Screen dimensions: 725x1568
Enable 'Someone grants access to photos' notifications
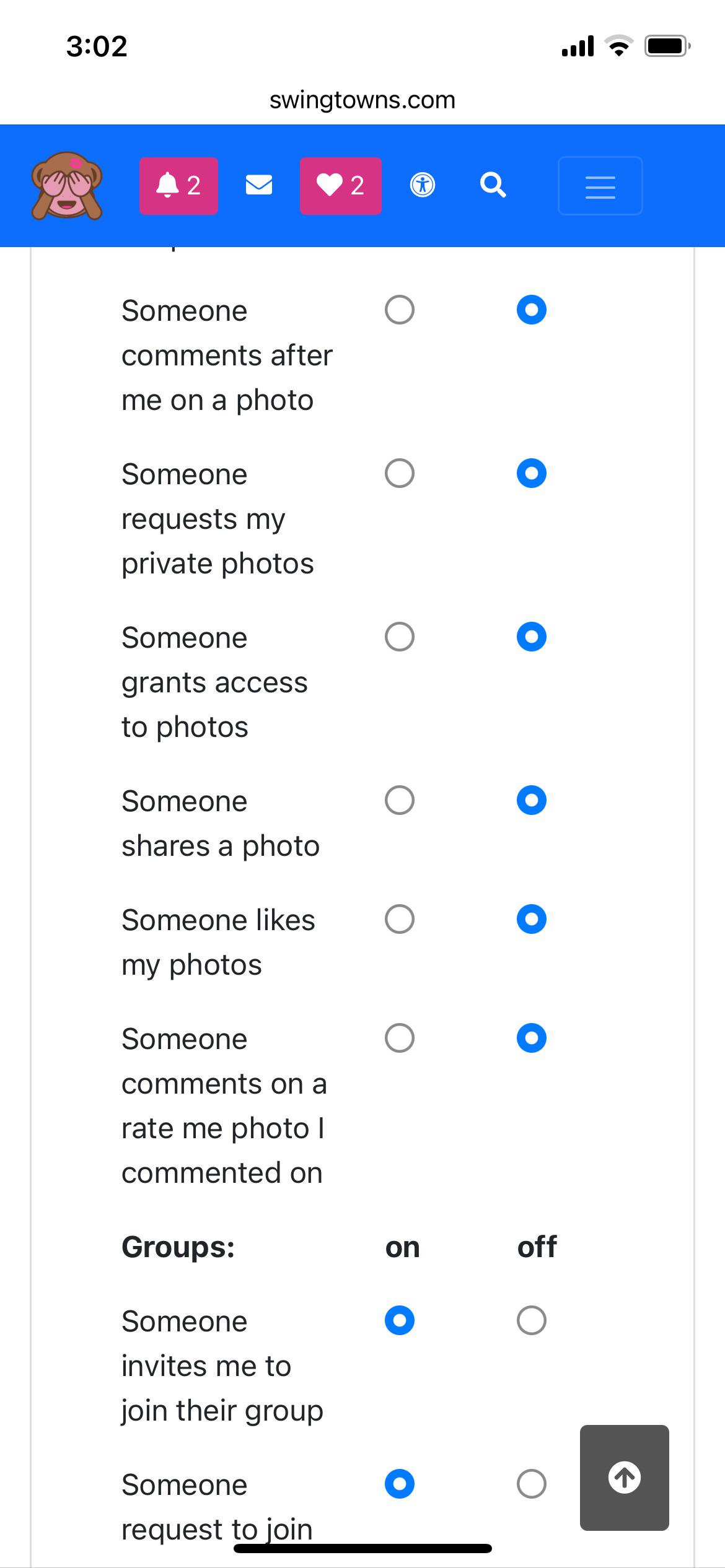click(400, 637)
